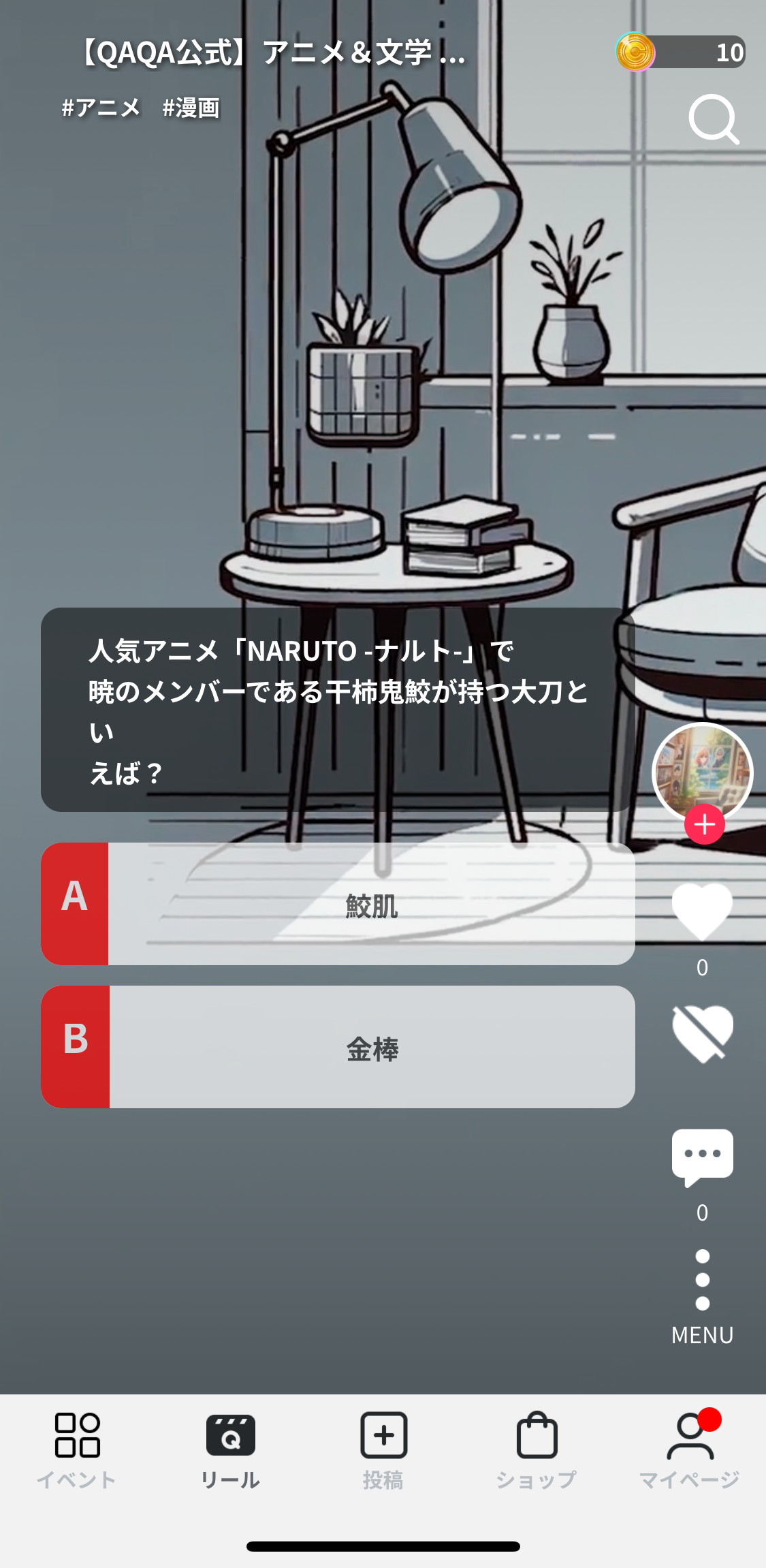Open the coin balance showing 10
766x1568 pixels.
click(680, 52)
